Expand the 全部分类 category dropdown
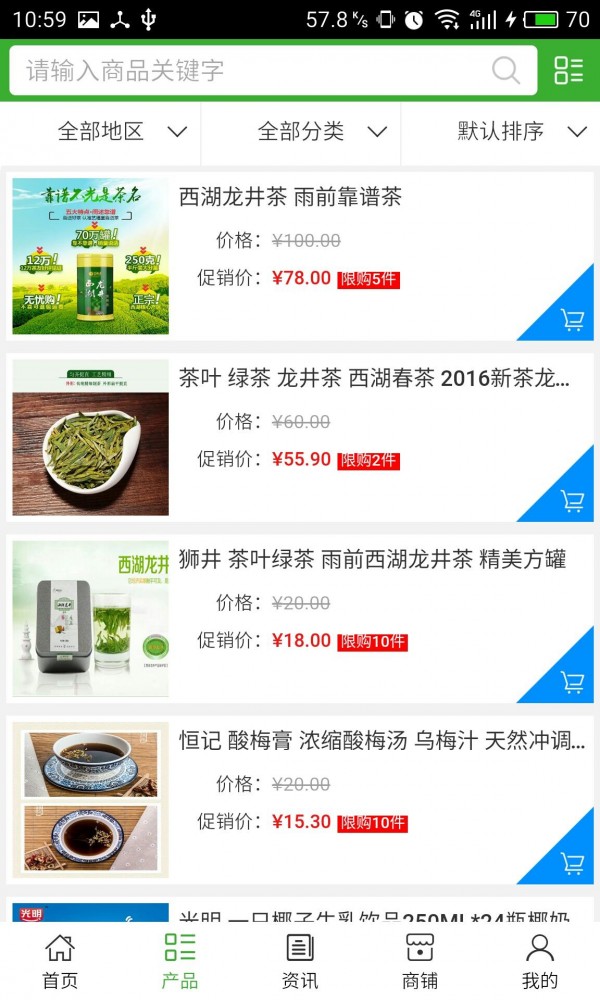Screen dimensions: 600x1000 [322, 132]
